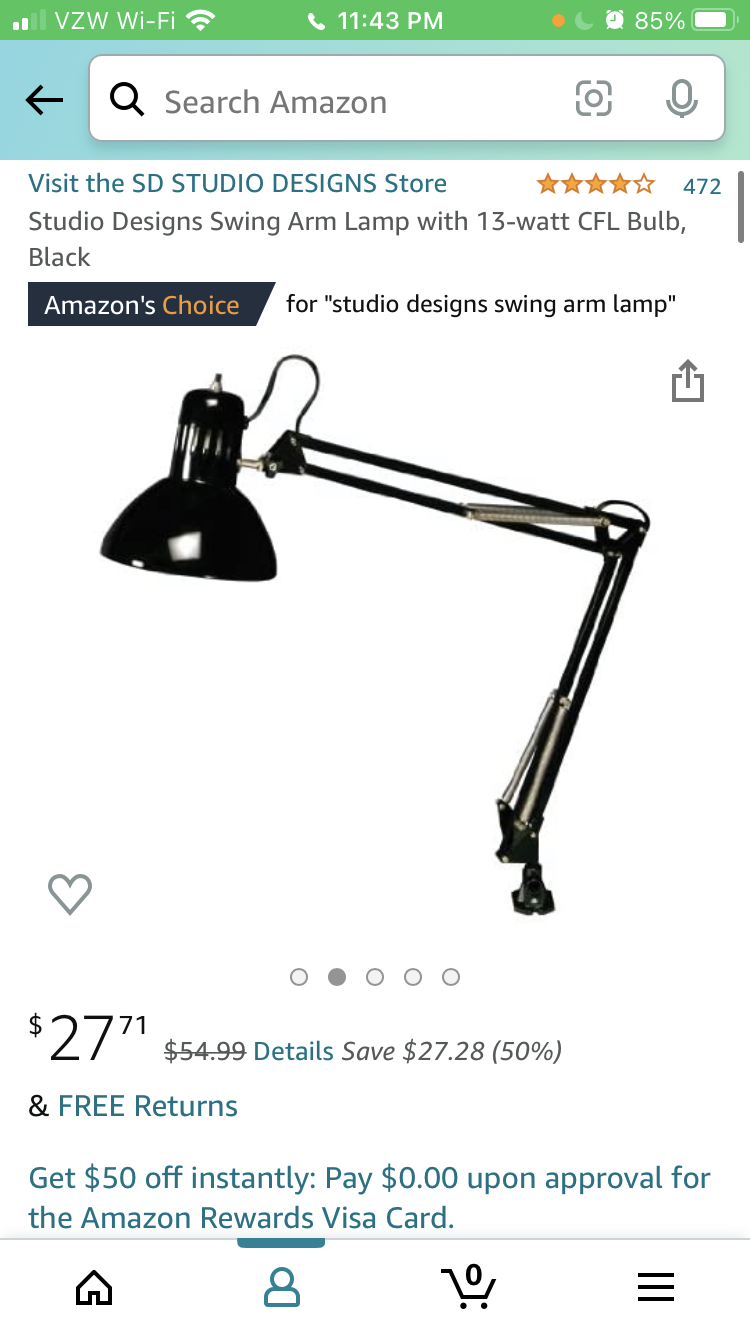Switch to the Home tab
This screenshot has height=1334, width=750.
coord(94,1287)
